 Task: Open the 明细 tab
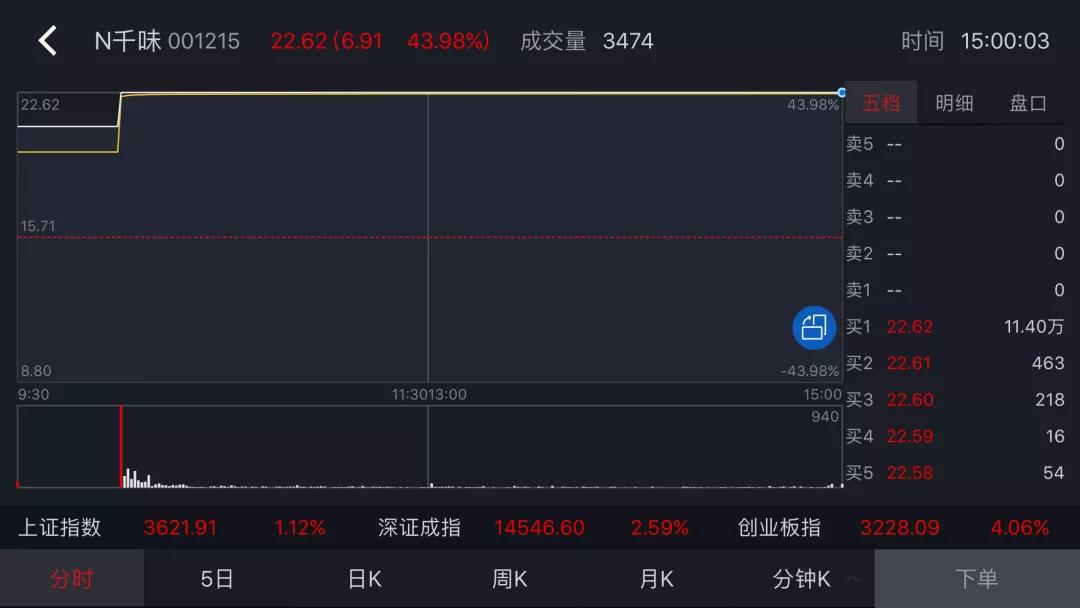[954, 103]
